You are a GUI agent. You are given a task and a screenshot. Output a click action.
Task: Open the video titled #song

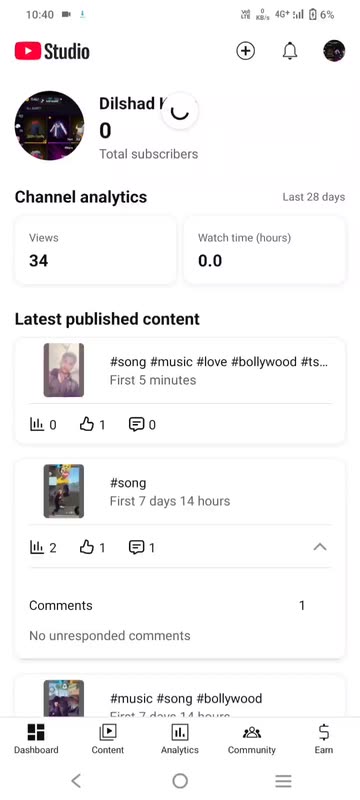tap(180, 491)
